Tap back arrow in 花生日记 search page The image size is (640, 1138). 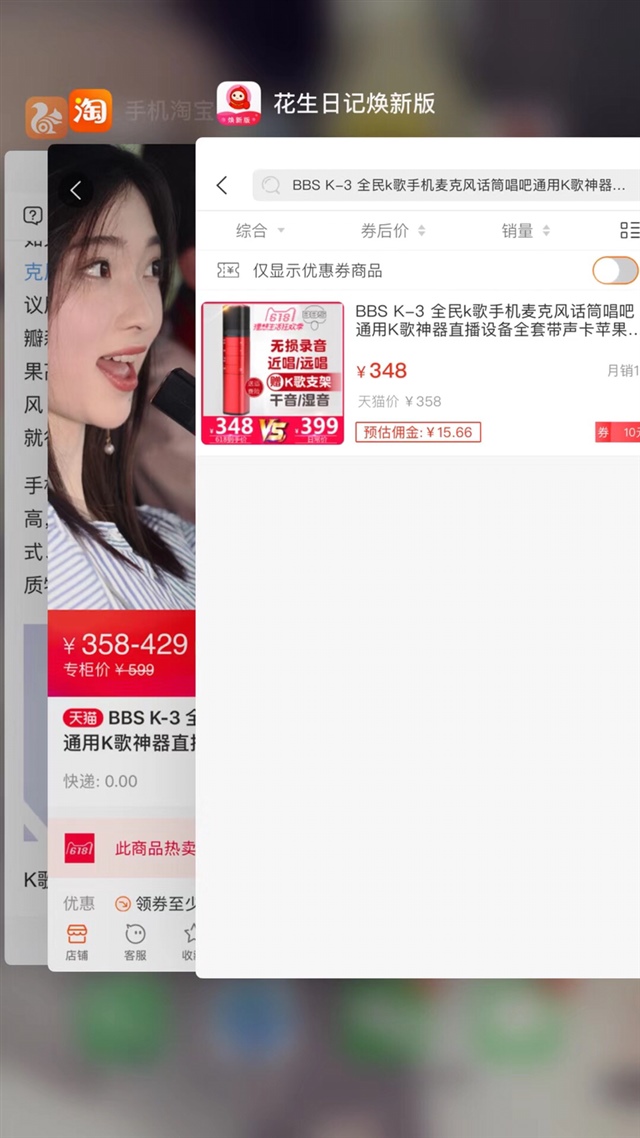pos(222,185)
